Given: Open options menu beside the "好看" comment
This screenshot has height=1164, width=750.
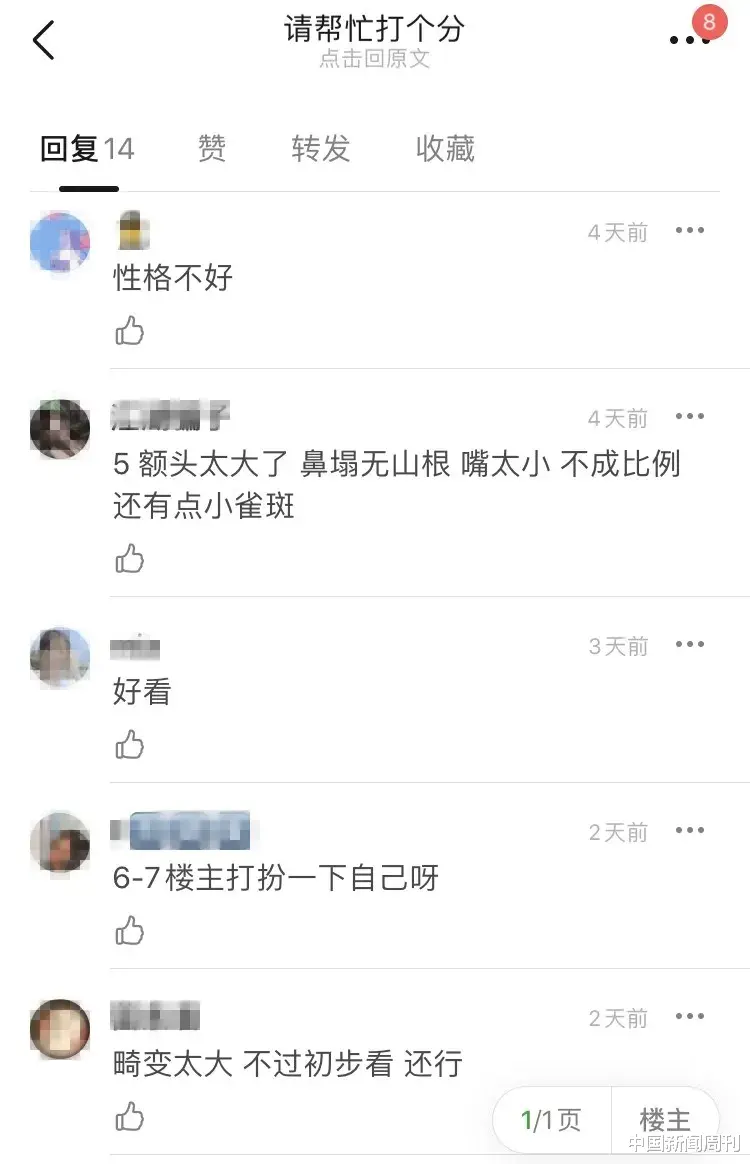Looking at the screenshot, I should point(690,645).
